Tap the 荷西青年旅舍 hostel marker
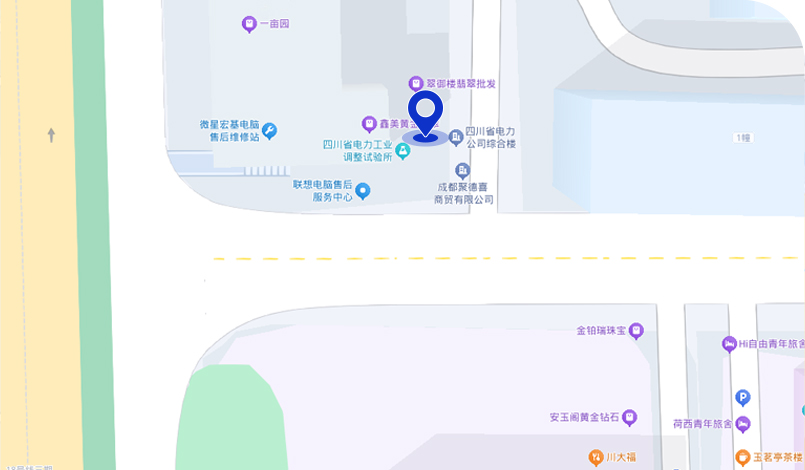This screenshot has height=470, width=805. (743, 424)
